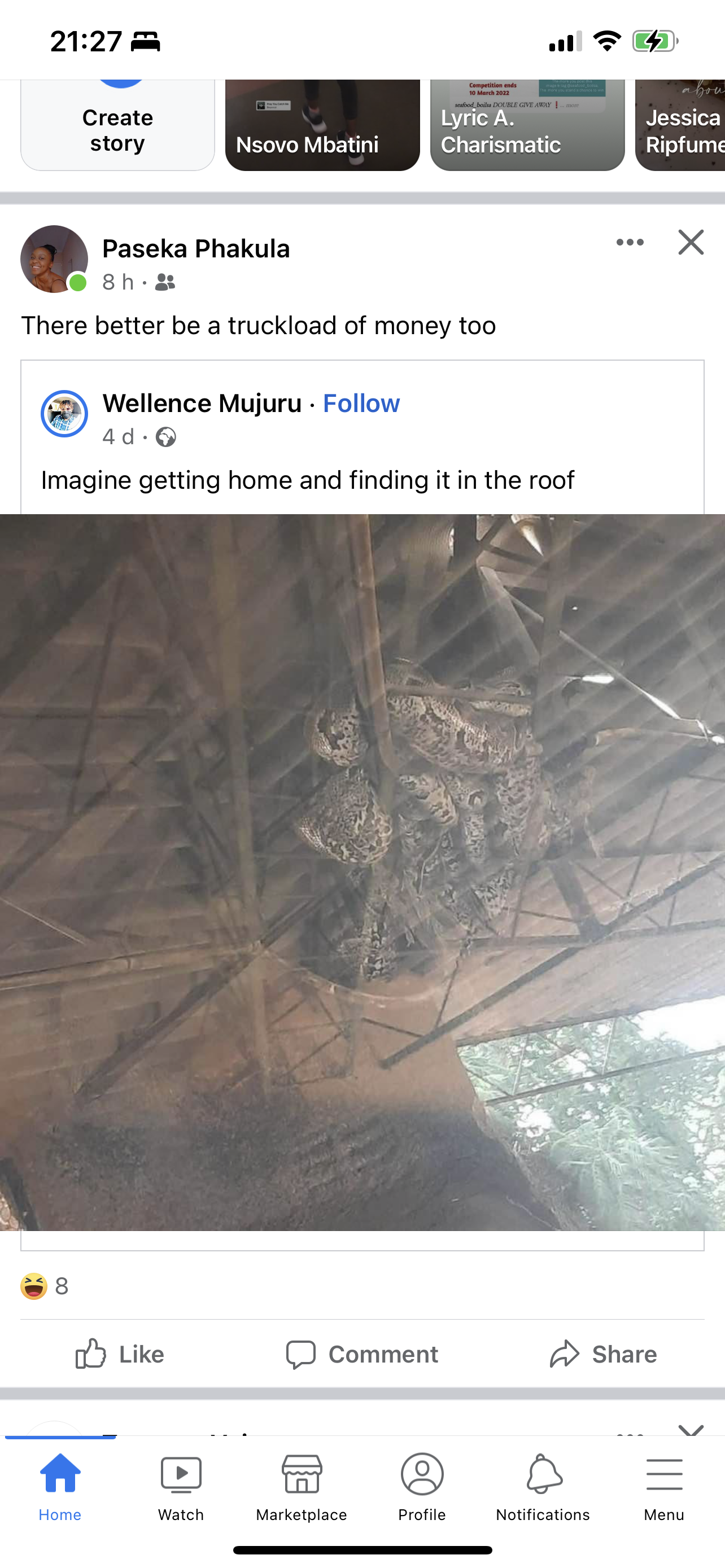The height and width of the screenshot is (1568, 725).
Task: Follow Wellence Mujuru
Action: (x=361, y=404)
